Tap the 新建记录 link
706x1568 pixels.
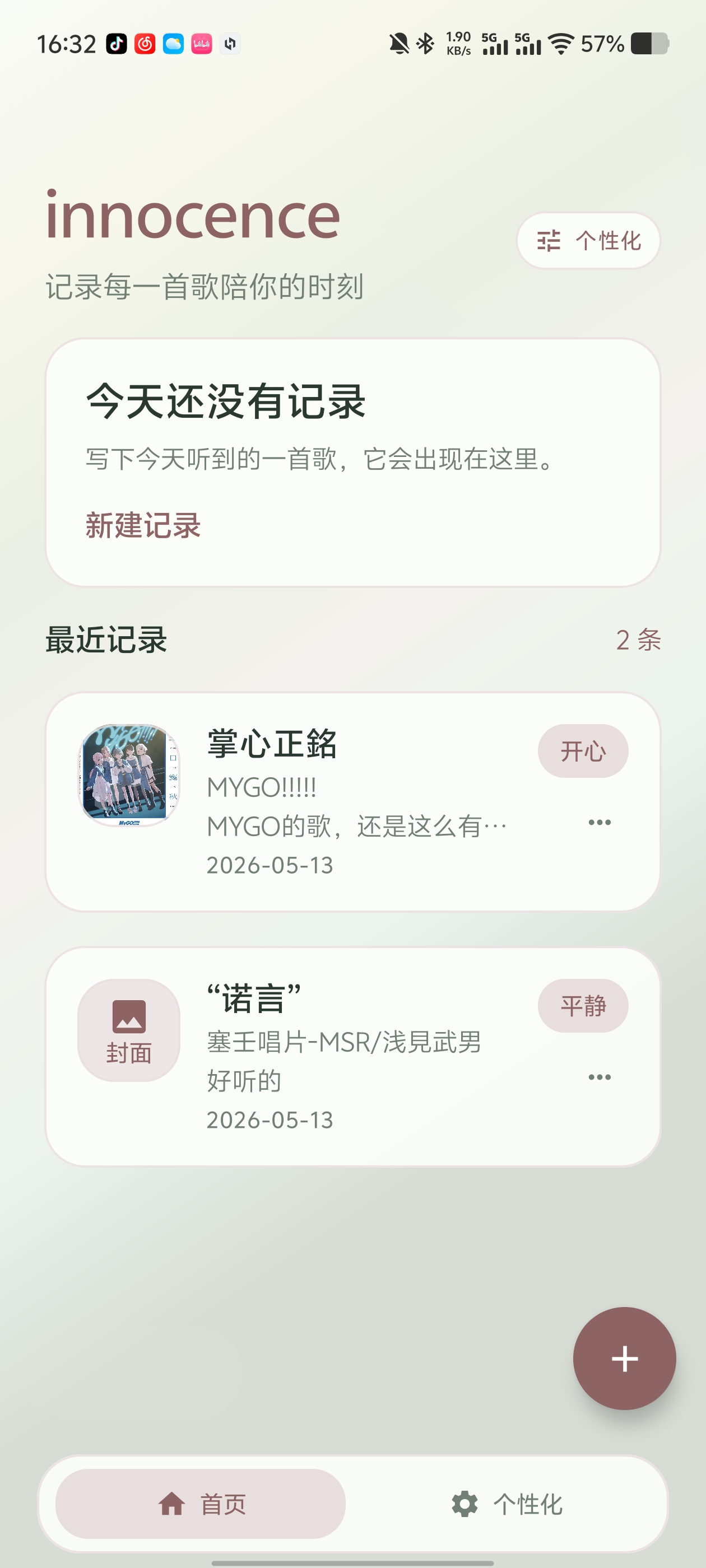pyautogui.click(x=143, y=525)
